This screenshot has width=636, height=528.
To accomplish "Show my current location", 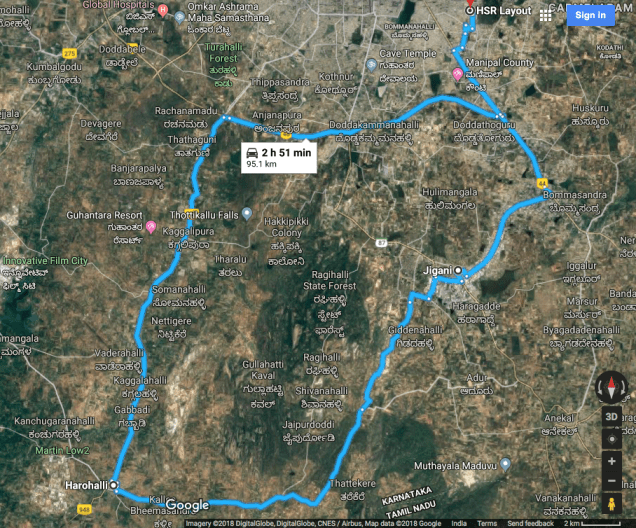I will [x=610, y=438].
